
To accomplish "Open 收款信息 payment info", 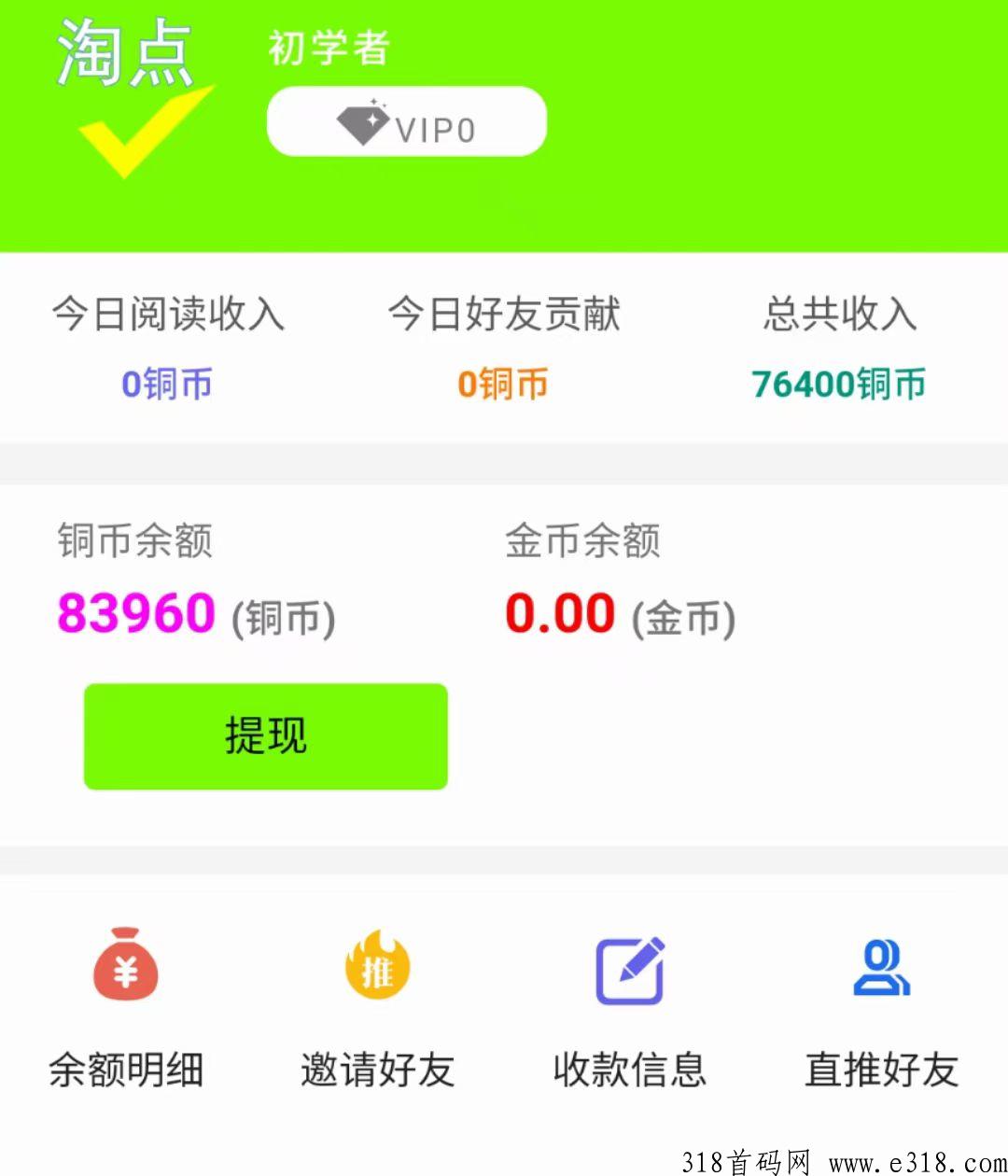I will [630, 1008].
